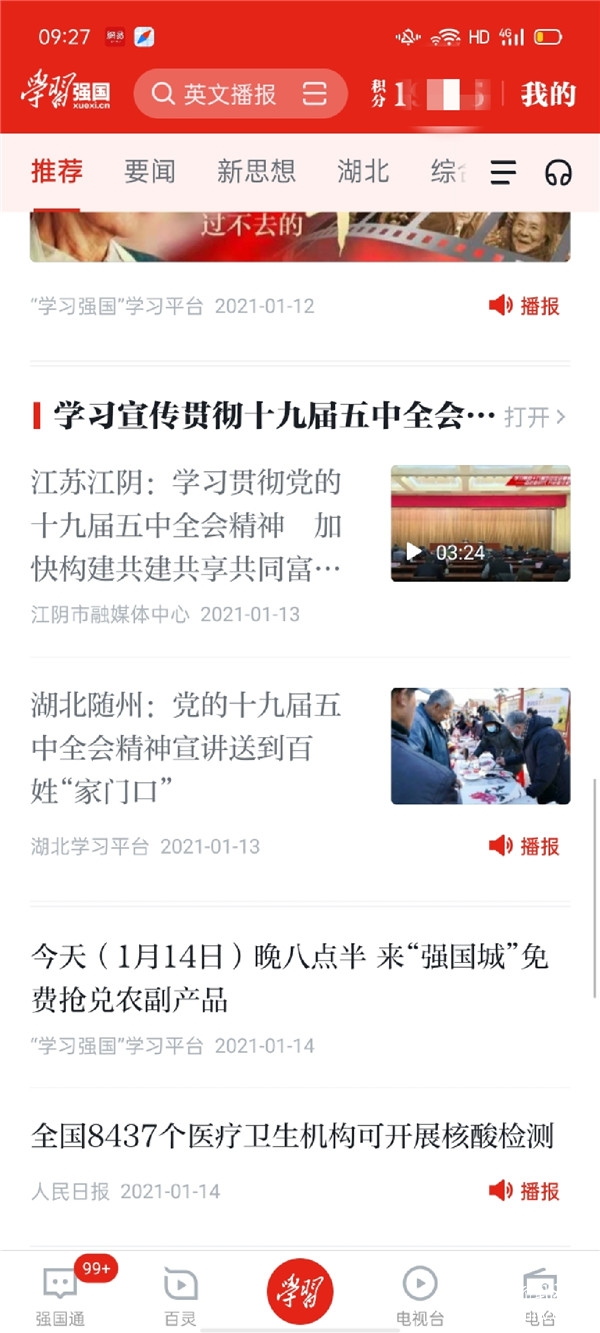Switch to the 要闻 tab
Viewport: 600px width, 1333px height.
[x=150, y=172]
